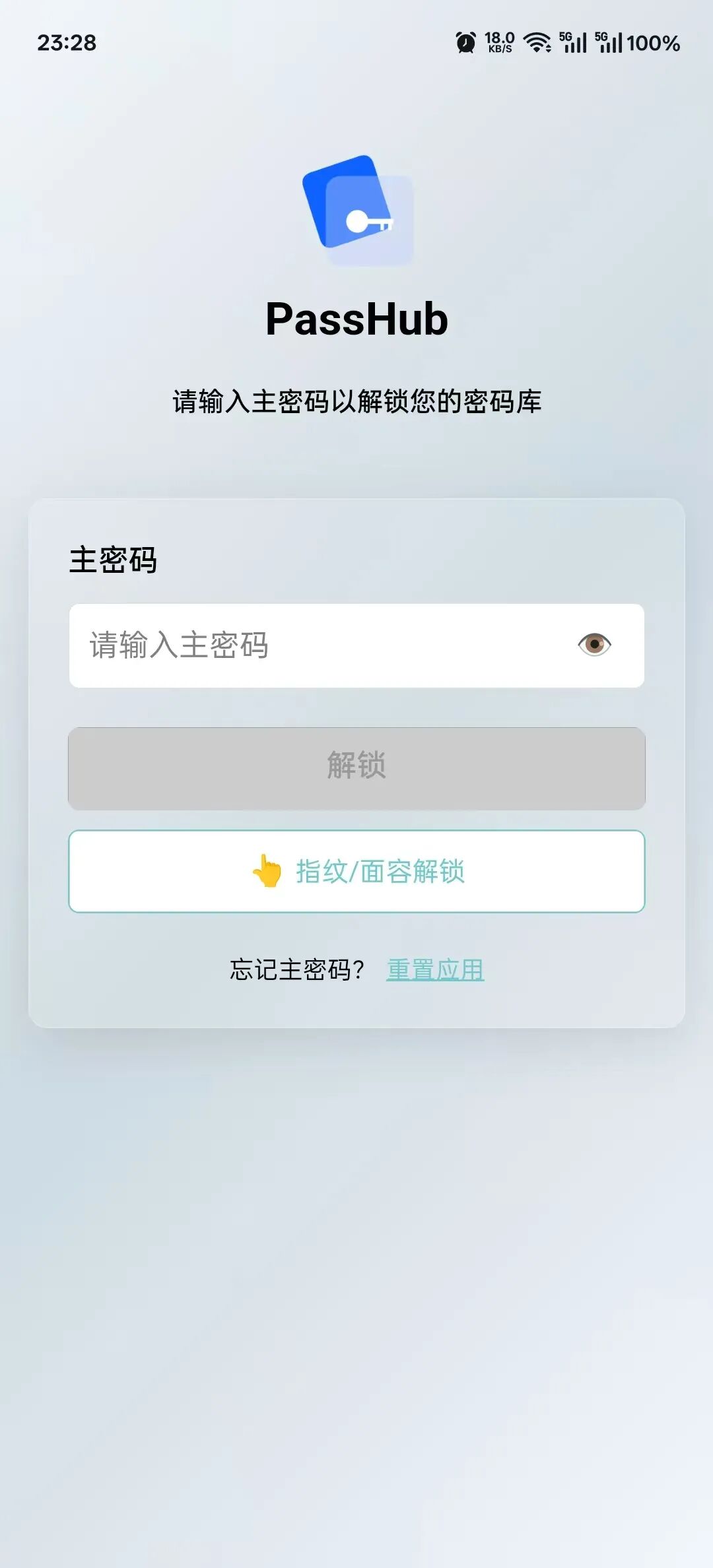Viewport: 713px width, 1568px height.
Task: Toggle password visibility with the eye icon
Action: click(594, 644)
